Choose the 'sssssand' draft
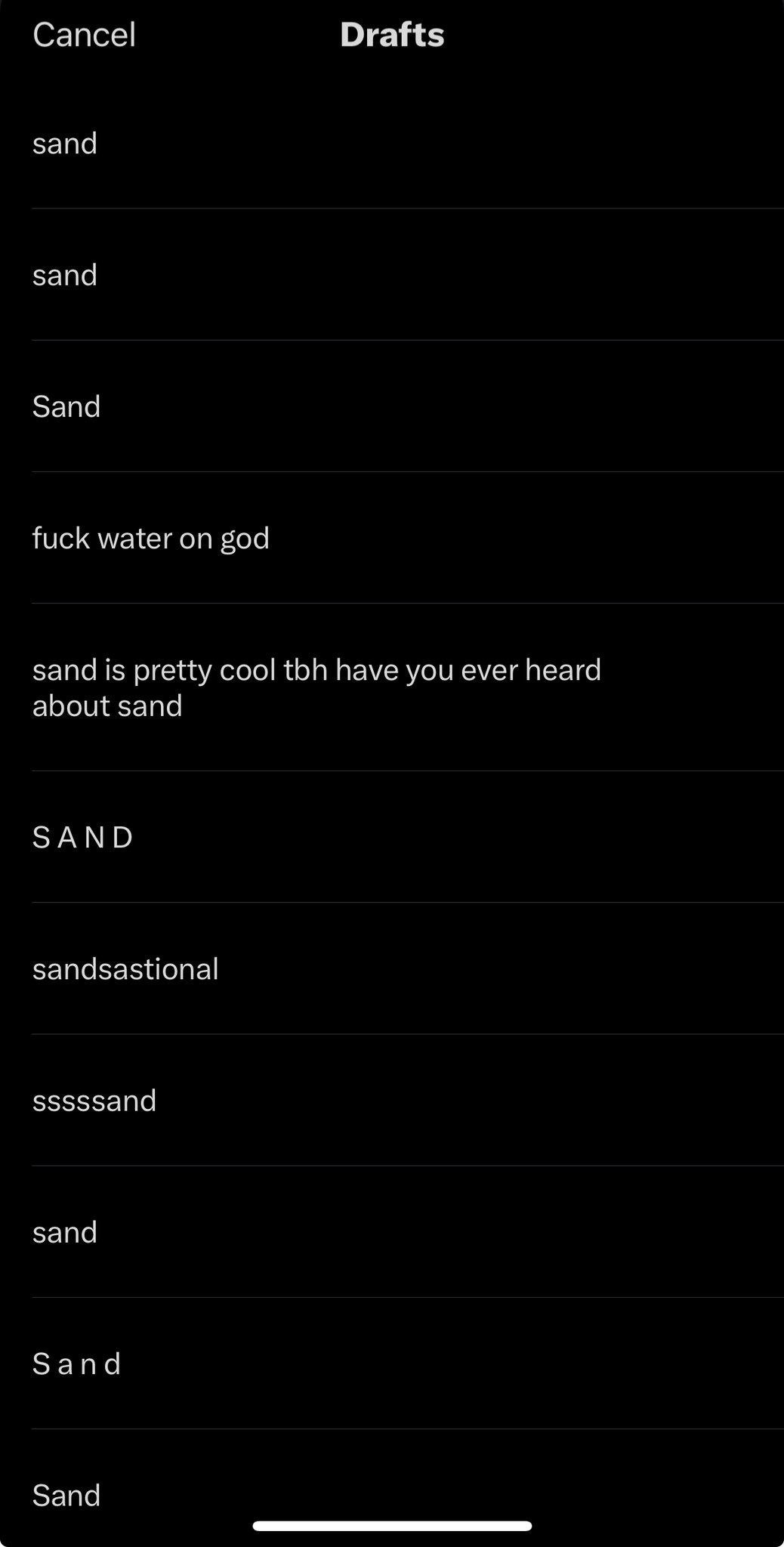This screenshot has width=784, height=1547. [x=94, y=1101]
